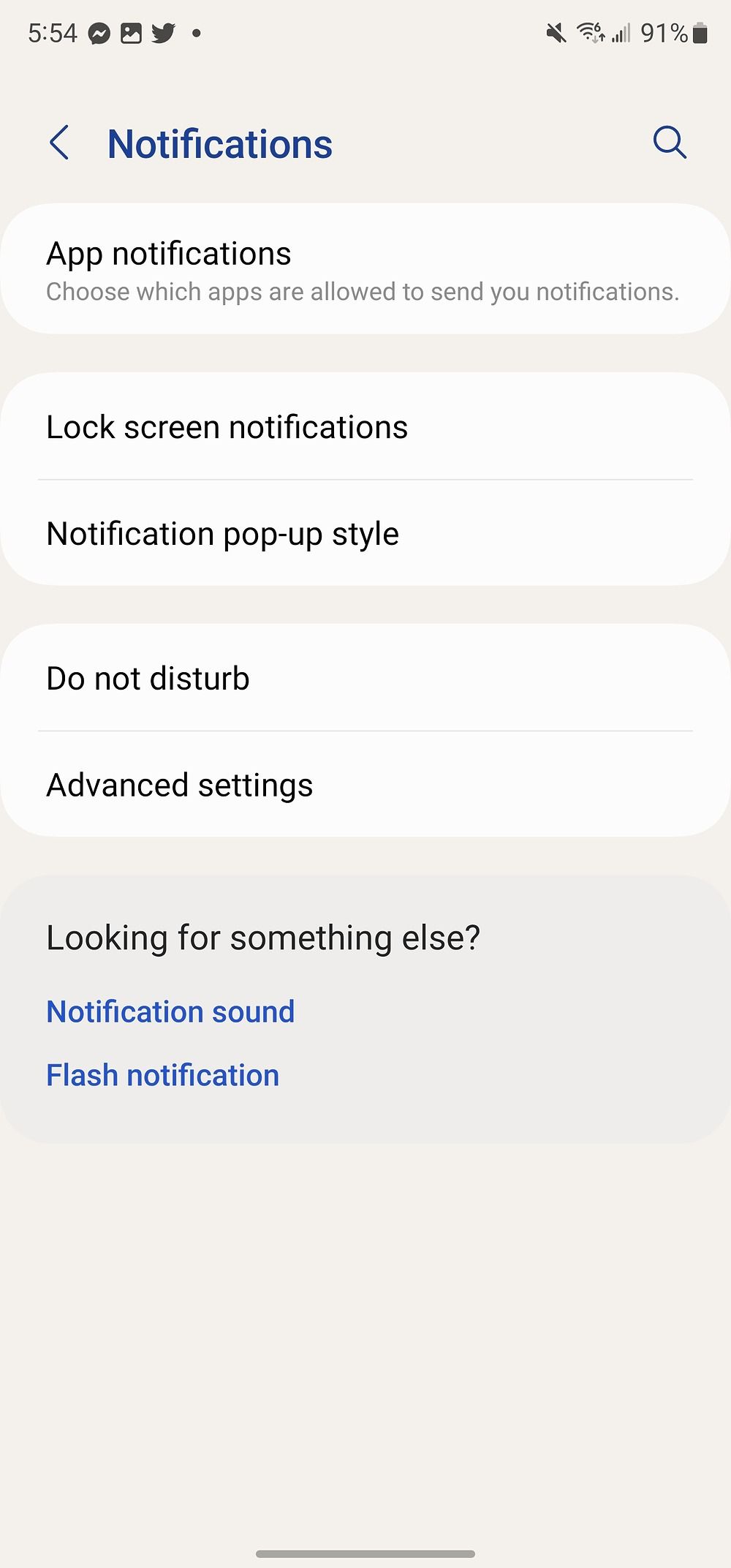
Task: Follow the Notification sound link
Action: [x=170, y=1011]
